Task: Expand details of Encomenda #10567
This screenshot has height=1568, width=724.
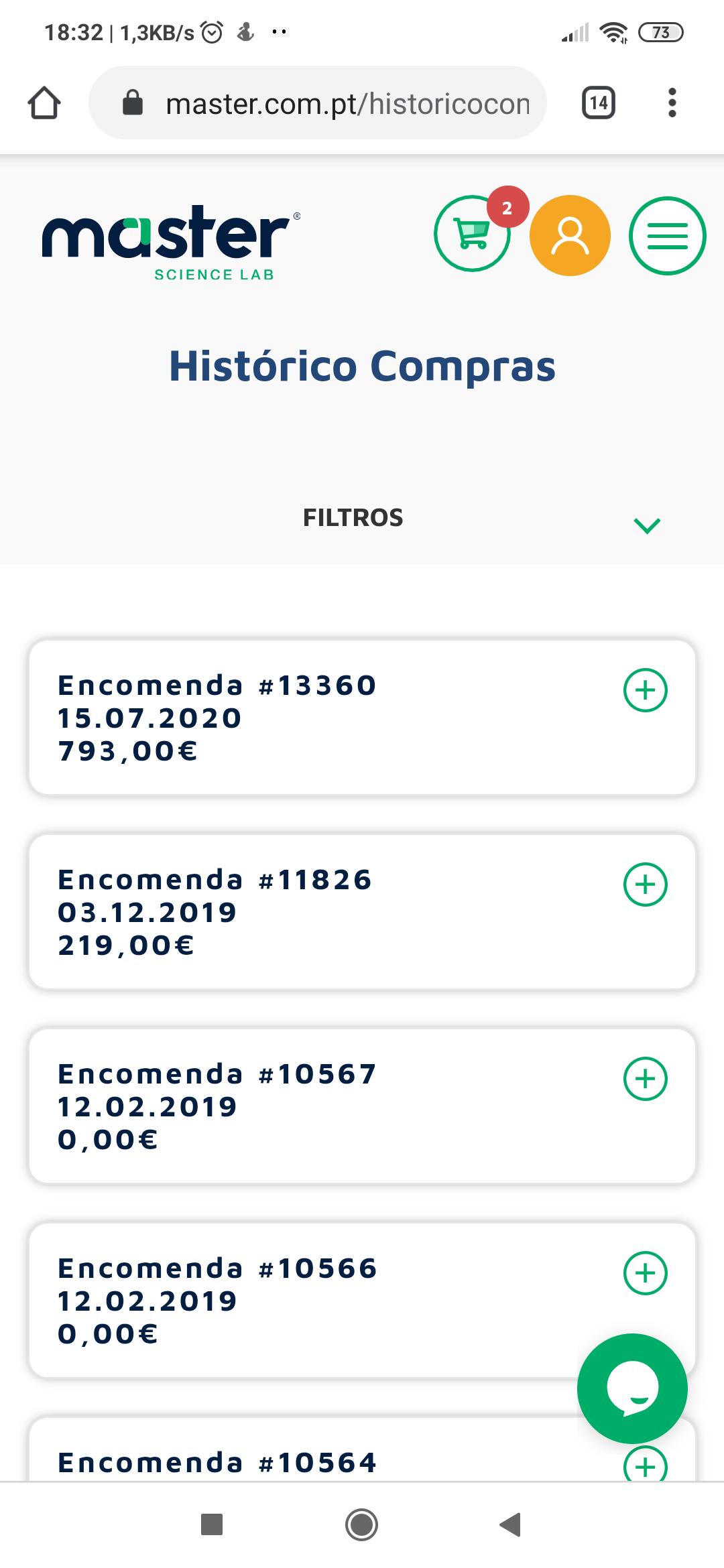Action: click(x=646, y=1079)
